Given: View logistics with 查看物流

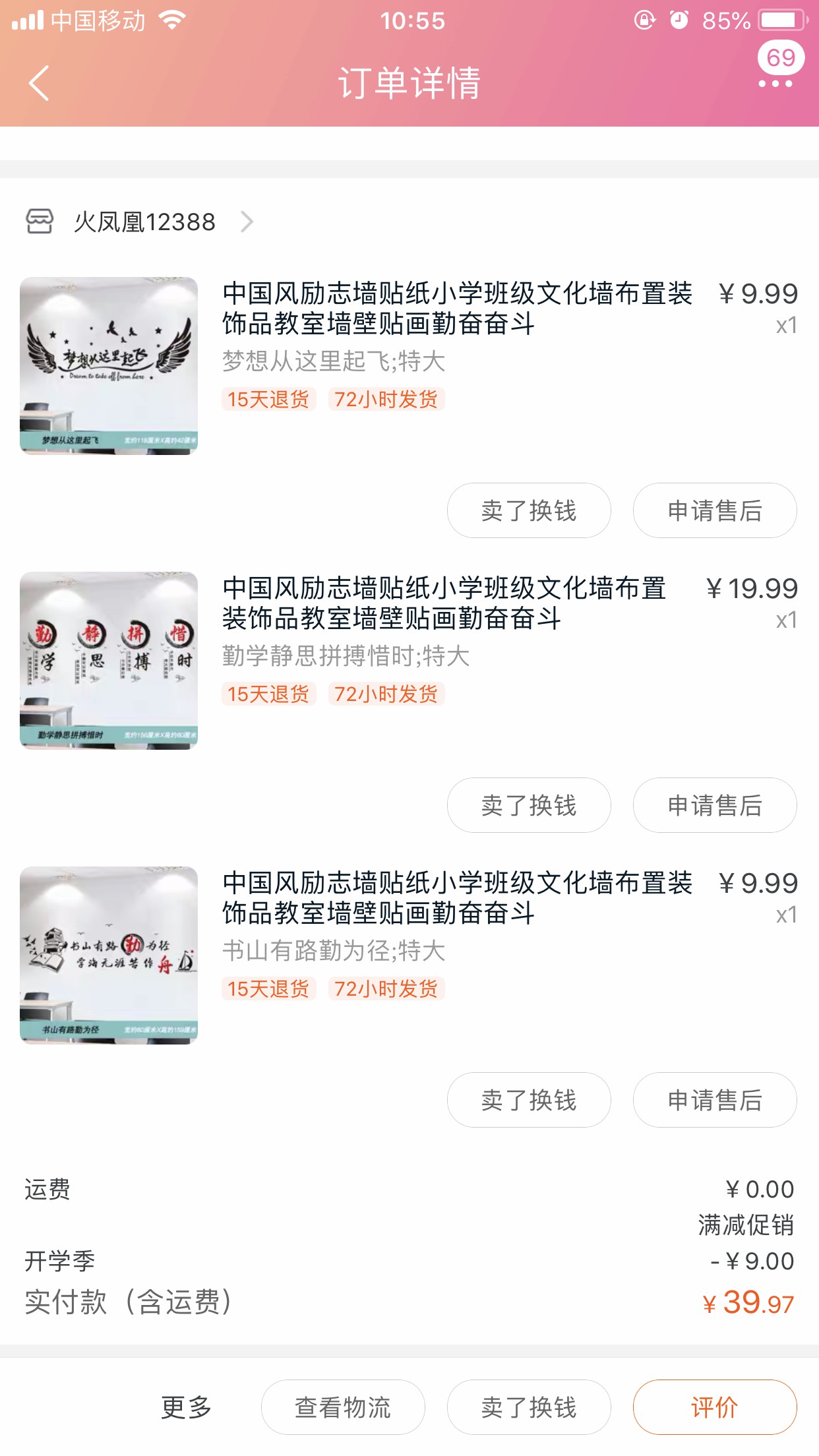Looking at the screenshot, I should [343, 1407].
